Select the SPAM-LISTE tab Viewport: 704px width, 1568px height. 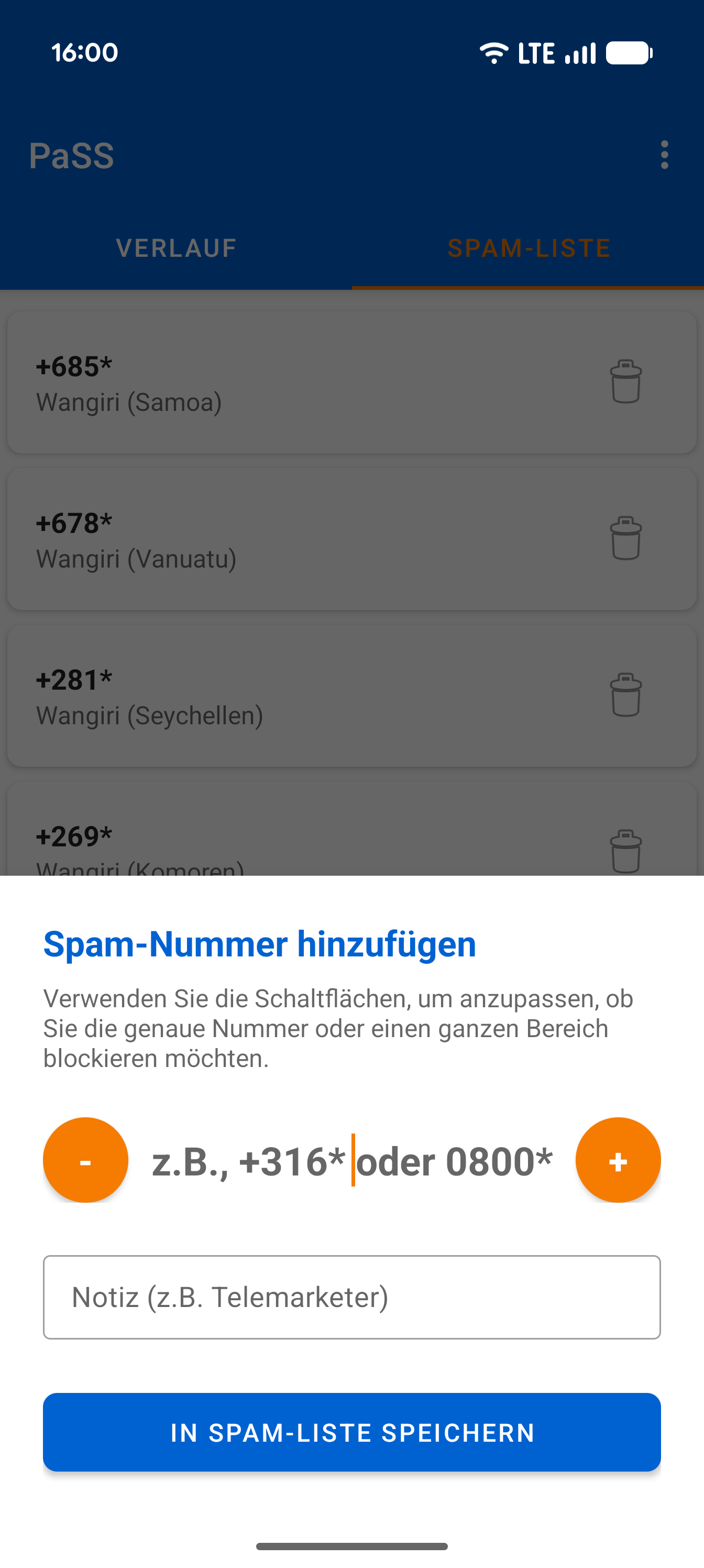tap(529, 247)
